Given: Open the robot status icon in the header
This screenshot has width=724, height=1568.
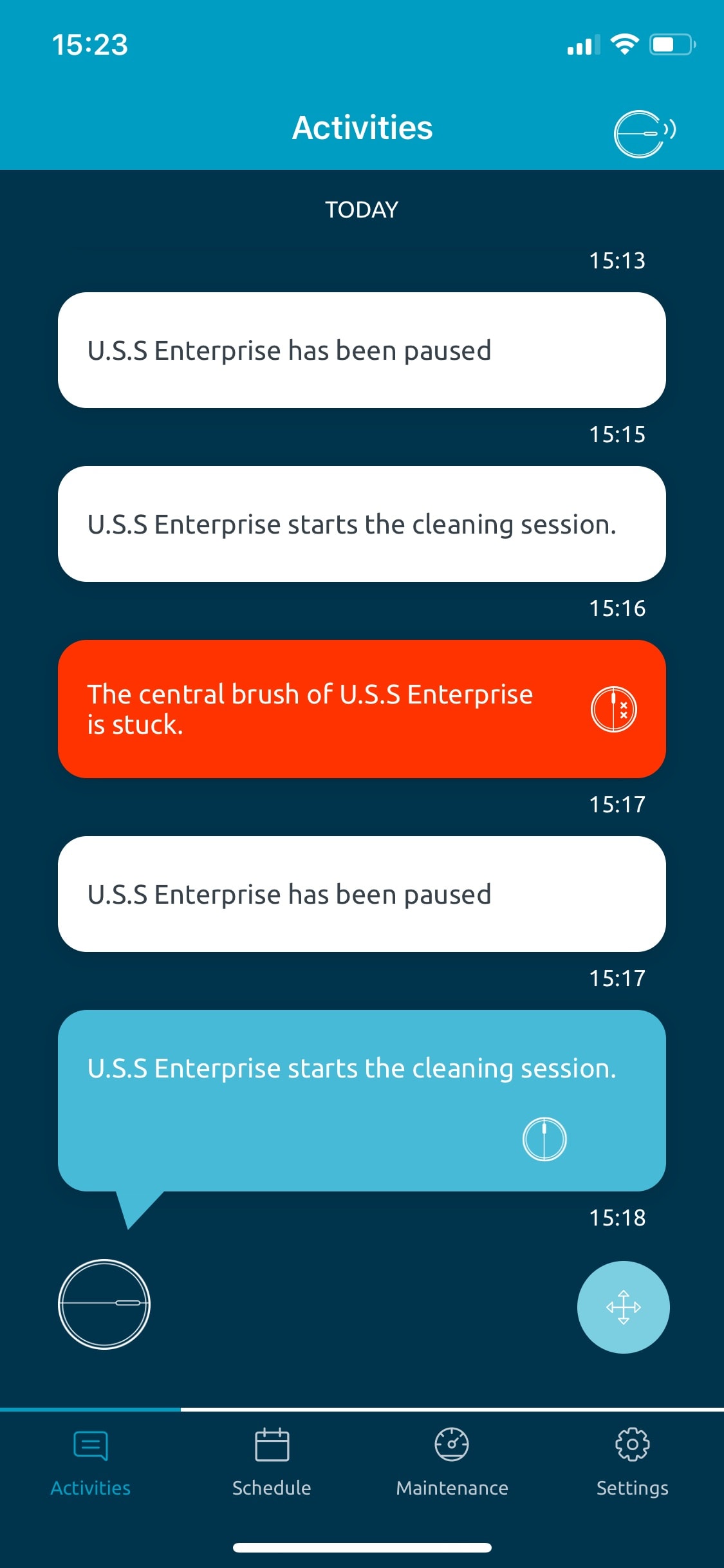Looking at the screenshot, I should (644, 133).
